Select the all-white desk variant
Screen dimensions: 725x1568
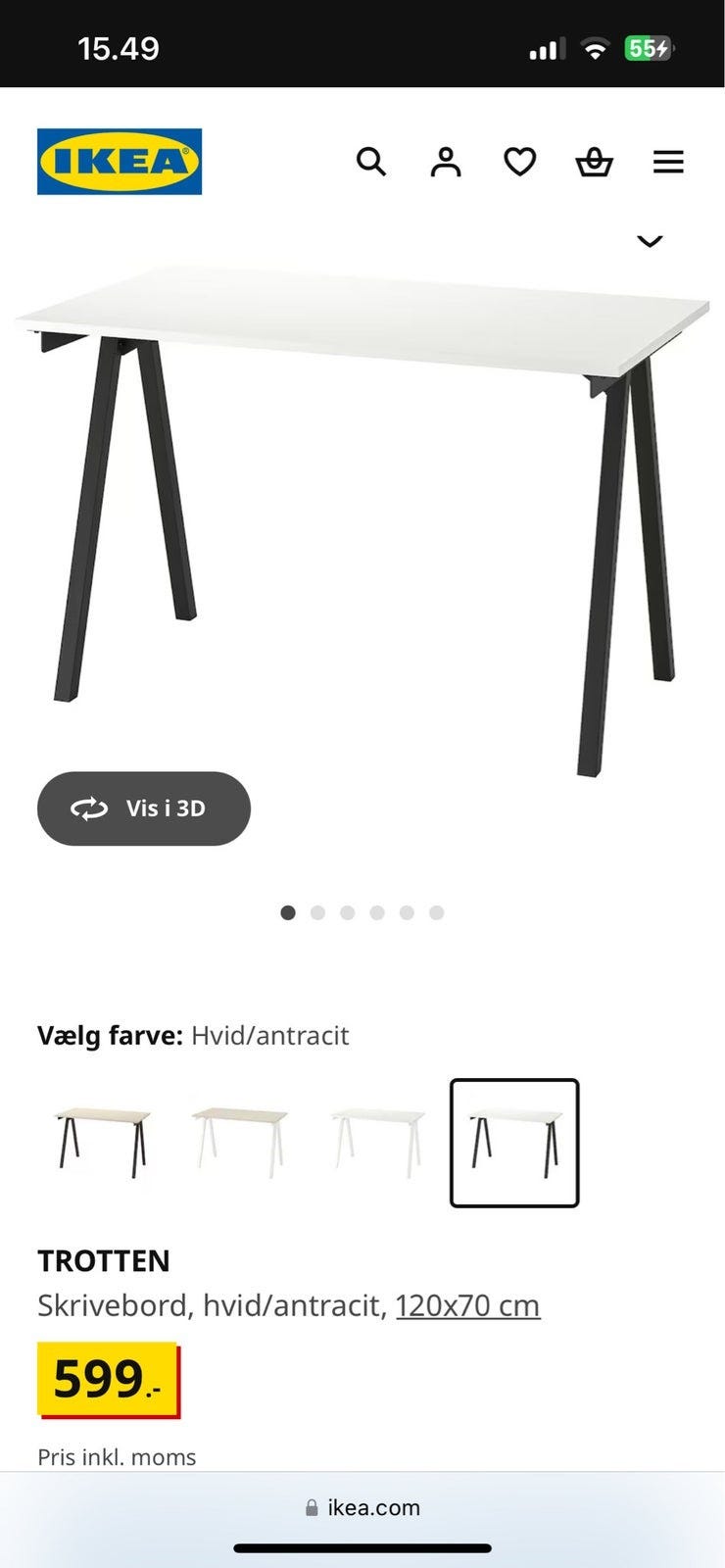377,1143
